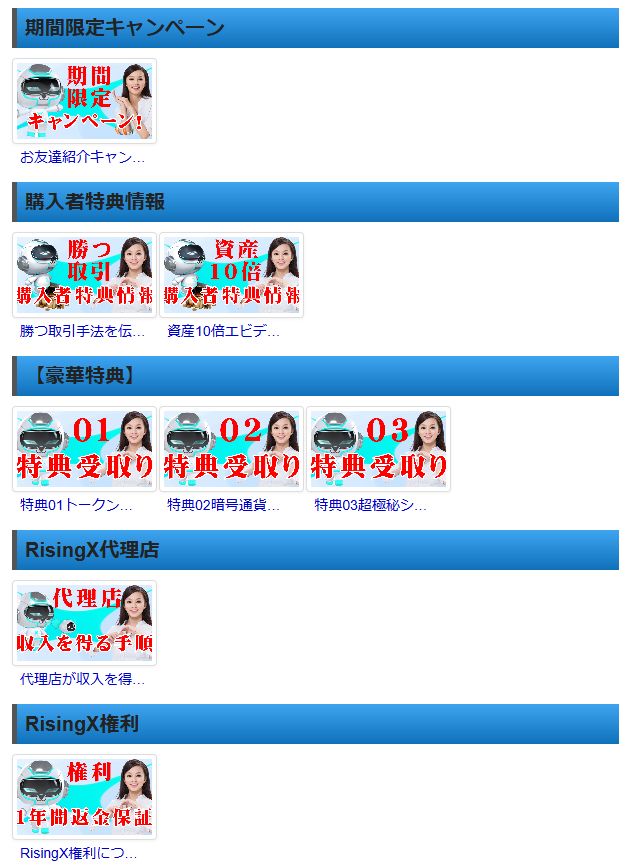This screenshot has height=867, width=630.
Task: Open the 03 特典受取り tile
Action: pyautogui.click(x=378, y=448)
